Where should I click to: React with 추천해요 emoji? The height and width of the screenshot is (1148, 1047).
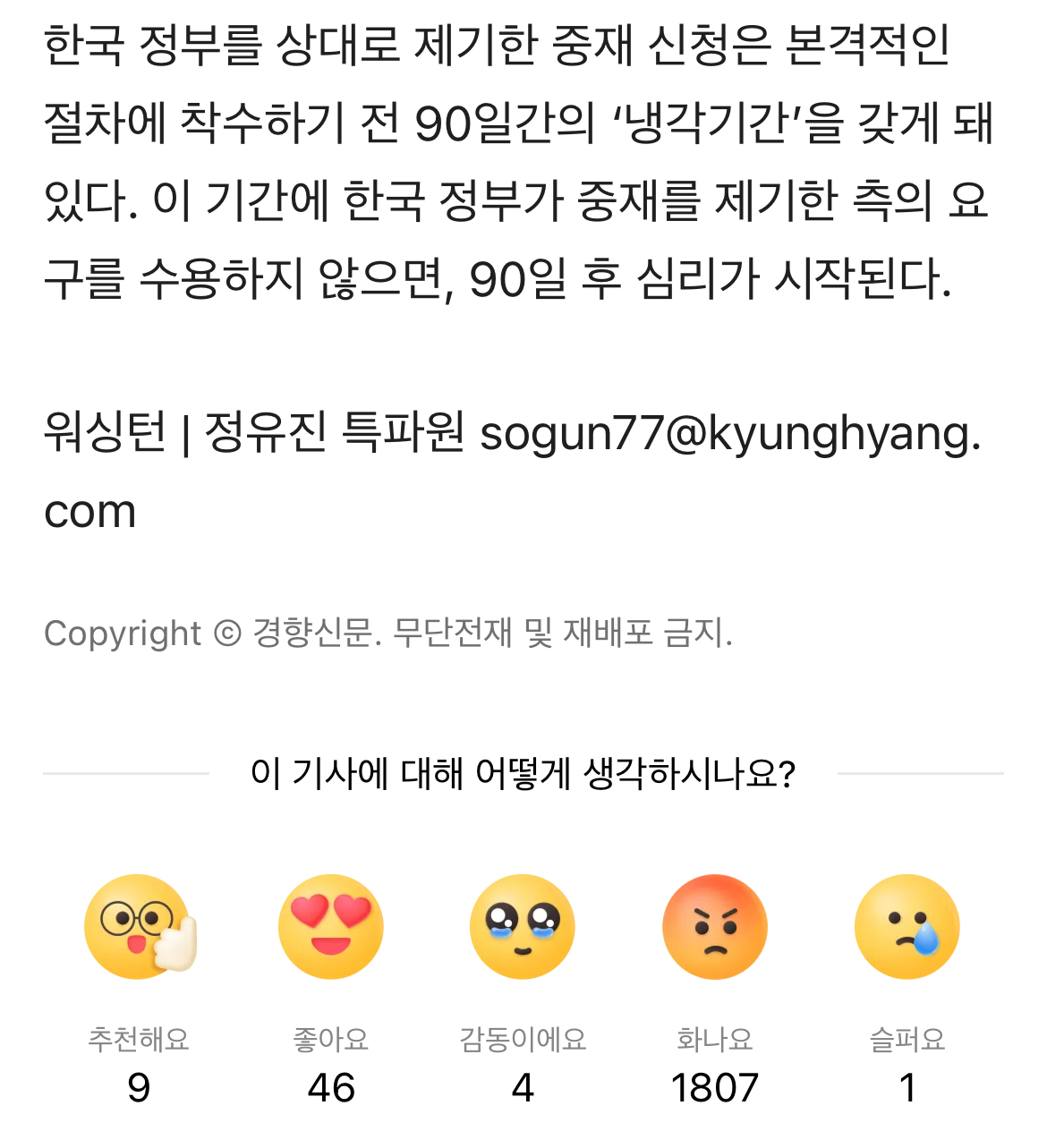point(139,927)
